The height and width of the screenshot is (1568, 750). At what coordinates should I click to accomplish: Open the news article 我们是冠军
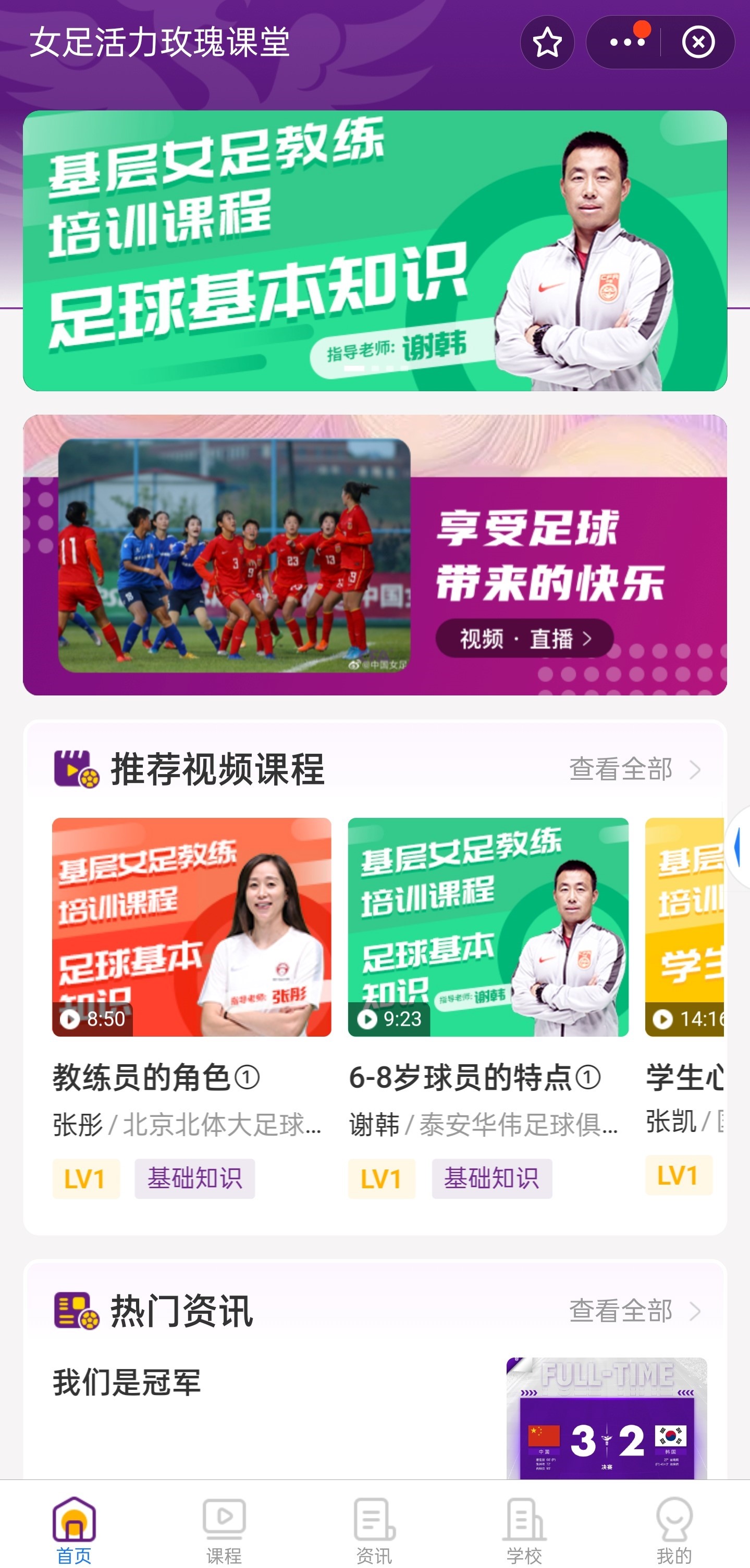[127, 1383]
